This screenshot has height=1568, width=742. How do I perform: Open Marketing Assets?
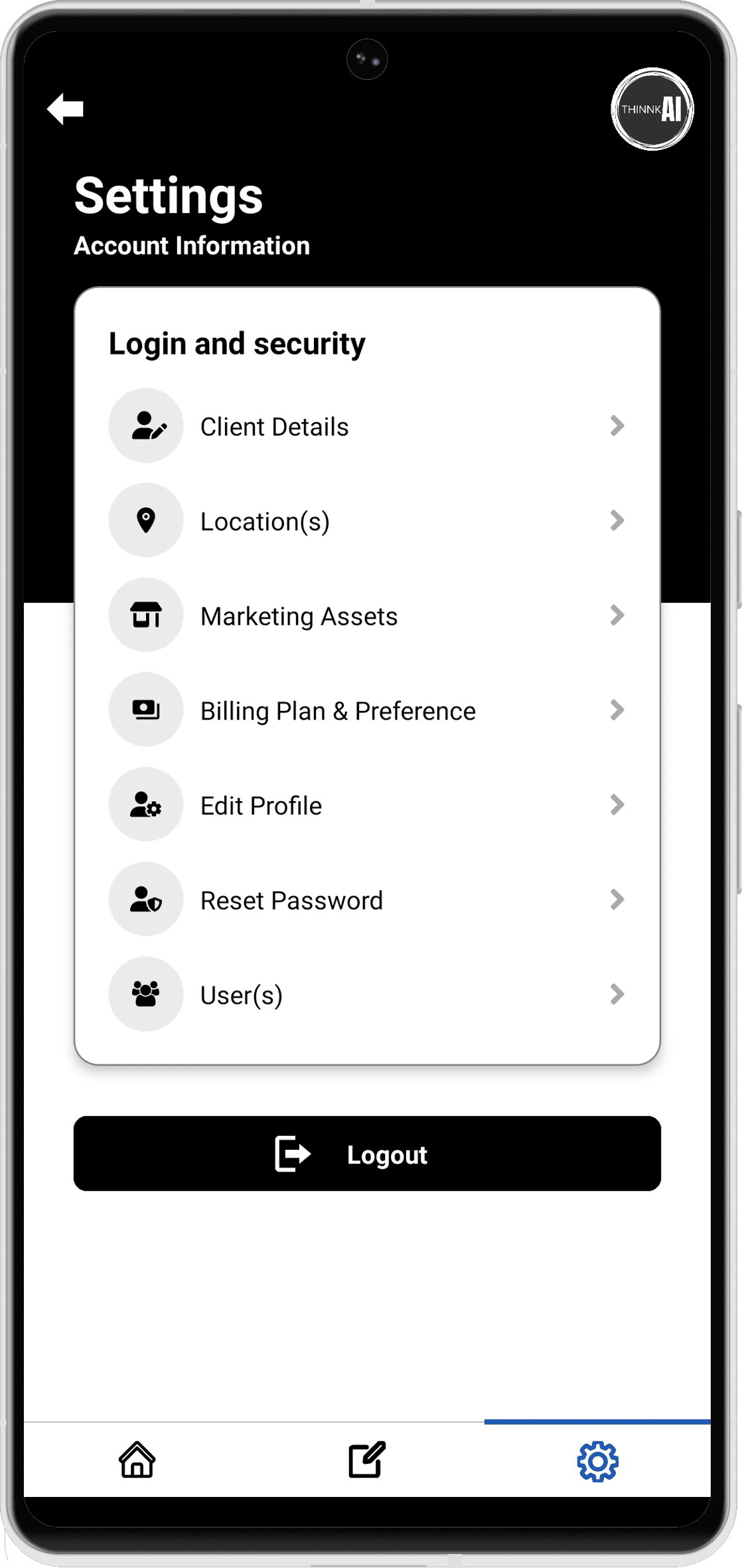tap(366, 616)
